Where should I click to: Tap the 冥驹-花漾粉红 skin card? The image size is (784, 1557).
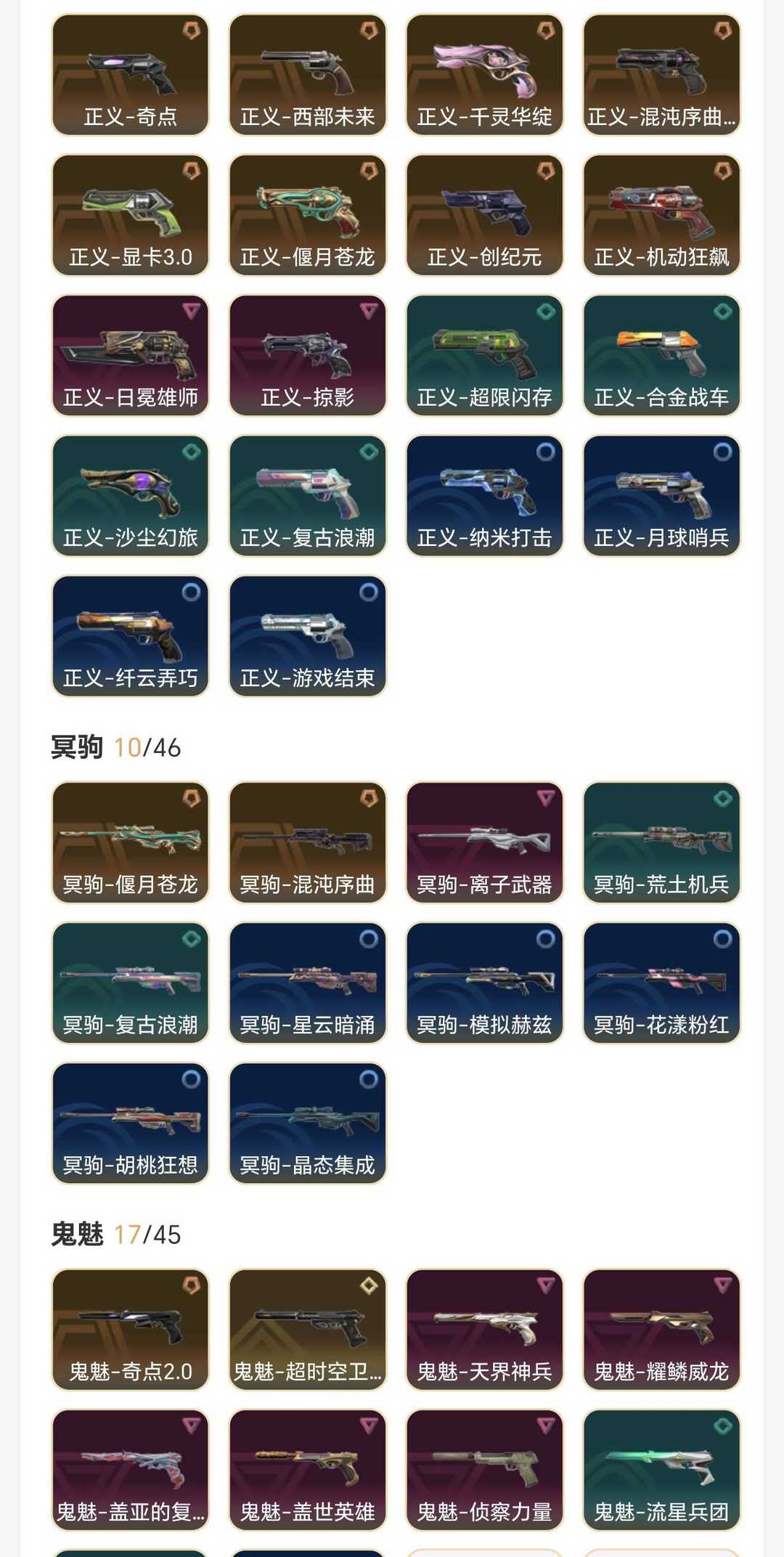661,983
